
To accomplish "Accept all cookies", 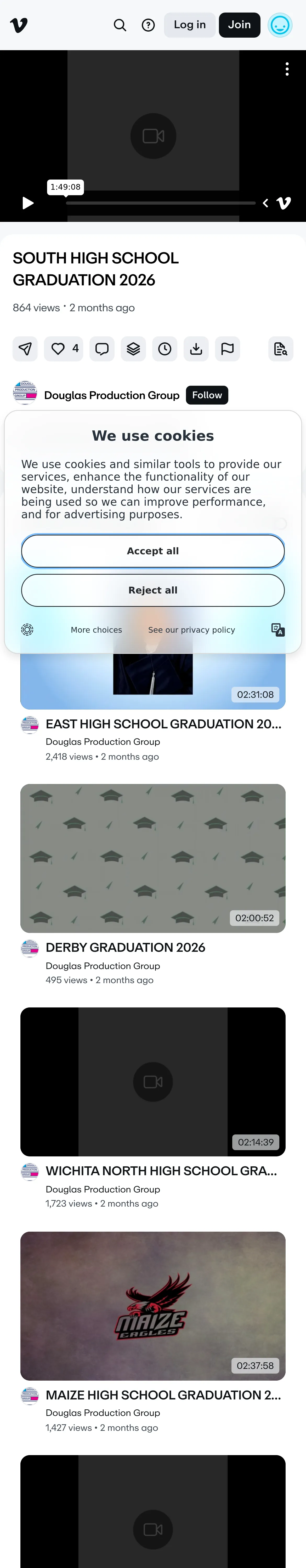I will click(x=153, y=551).
